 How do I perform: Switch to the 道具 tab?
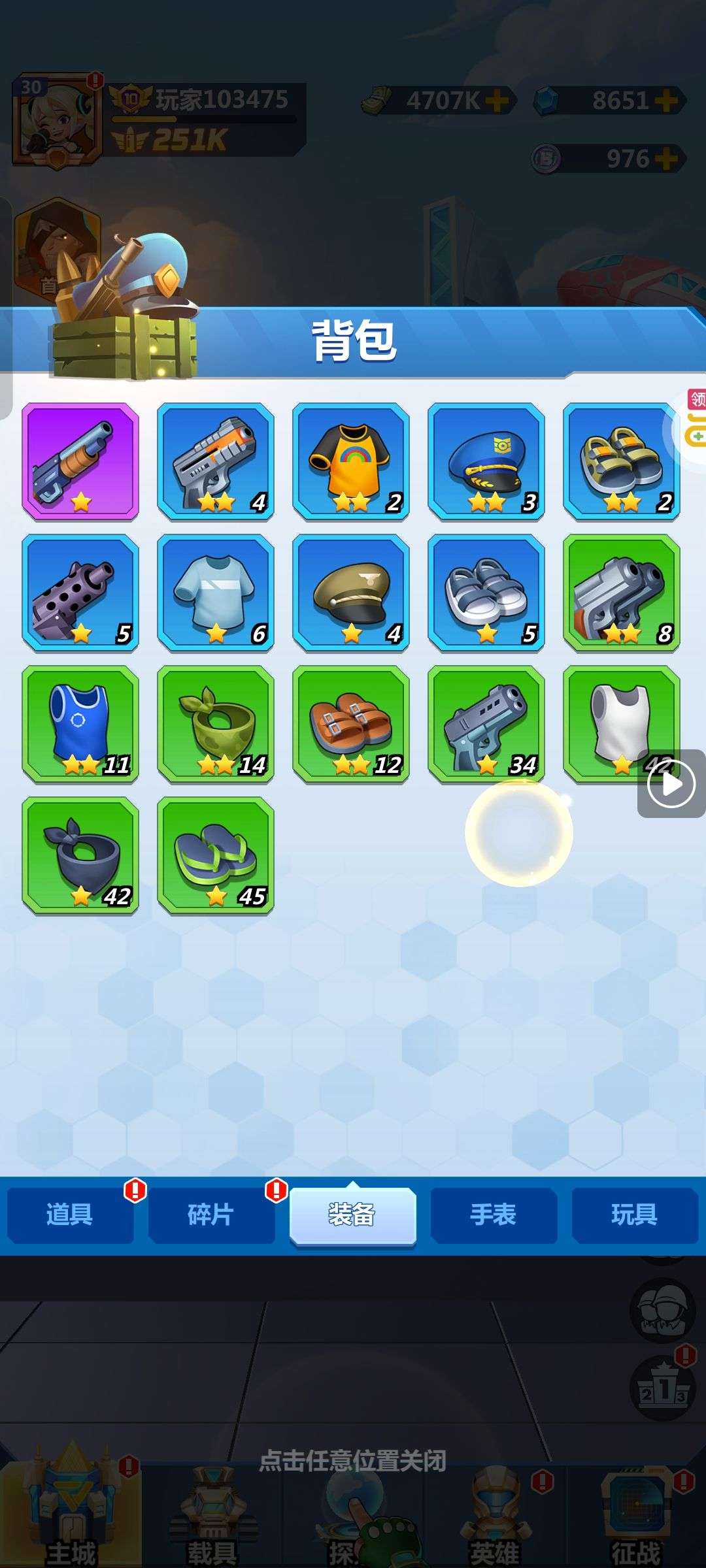click(70, 1214)
